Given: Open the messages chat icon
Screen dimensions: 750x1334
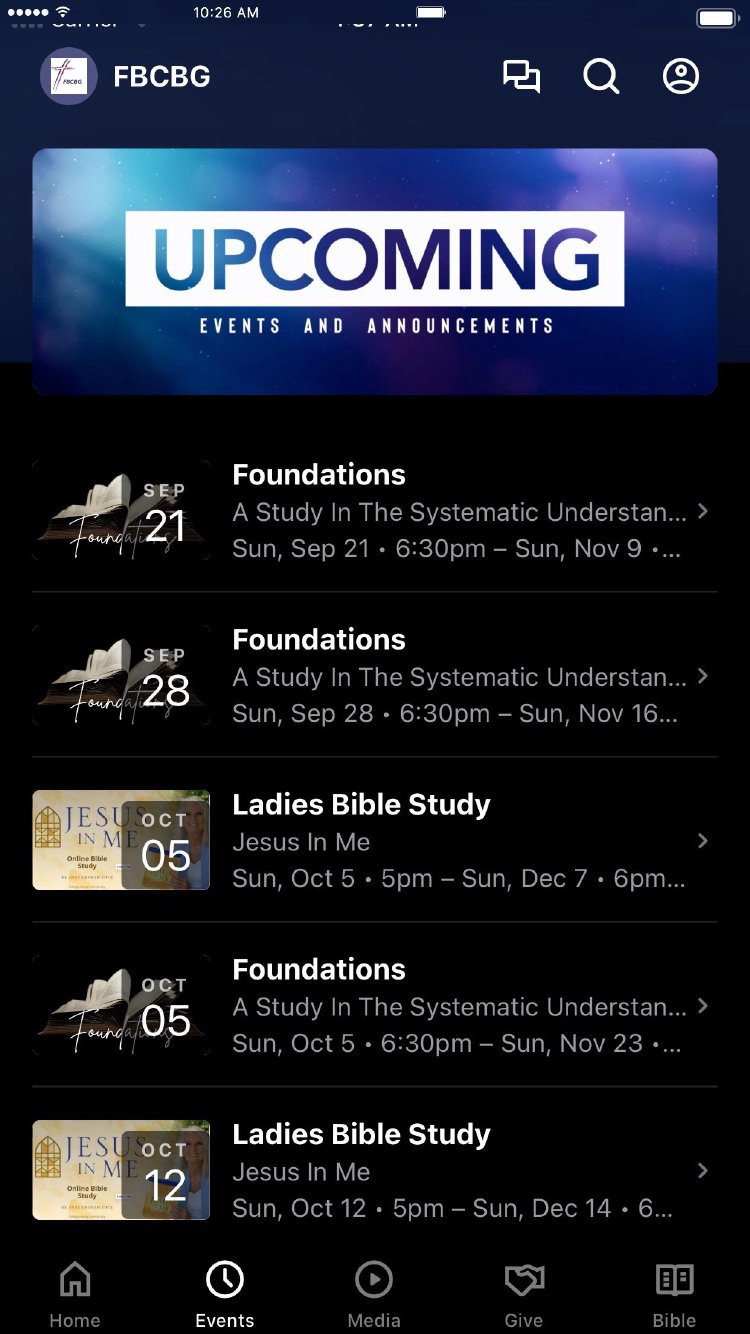Looking at the screenshot, I should (x=521, y=77).
